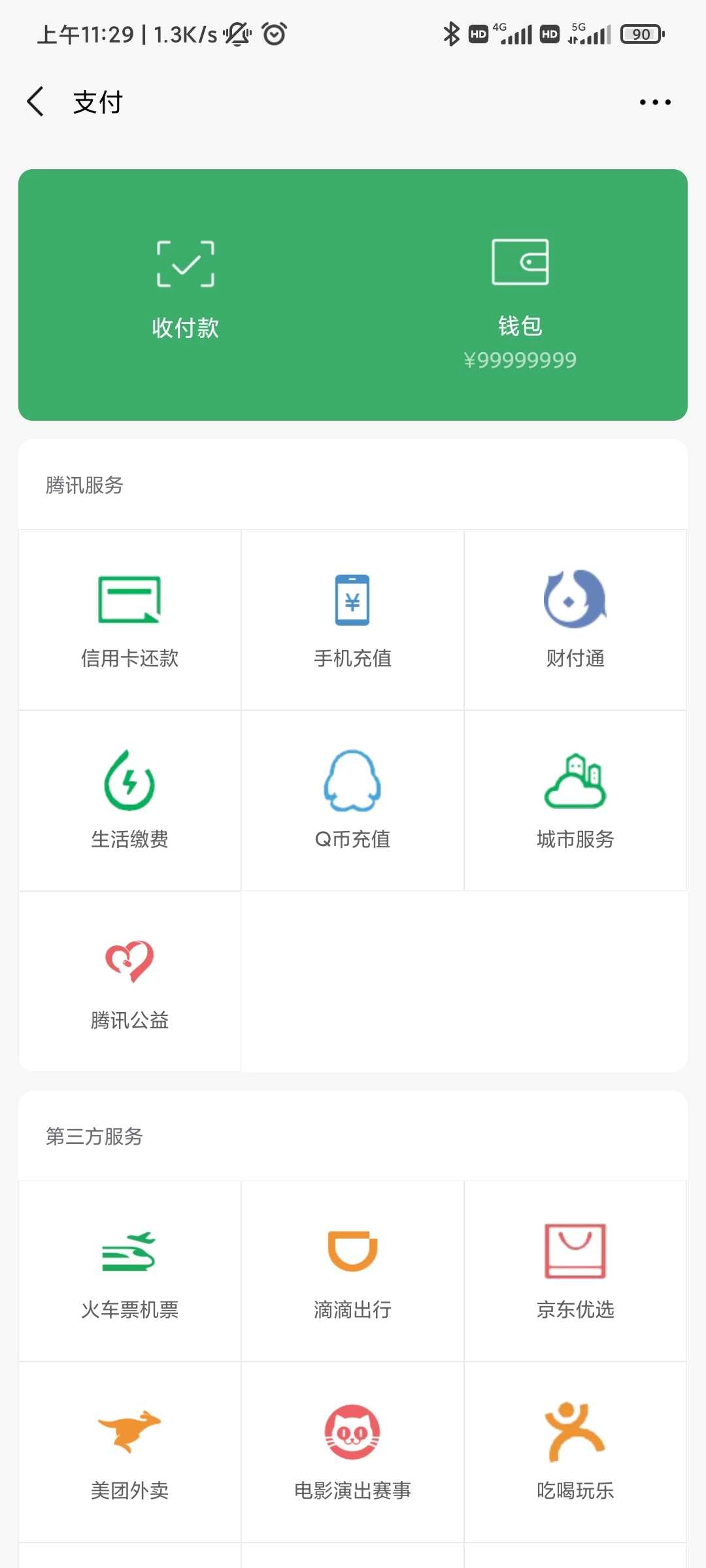The width and height of the screenshot is (706, 1568).
Task: Order food with 美团外卖
Action: 129,1452
